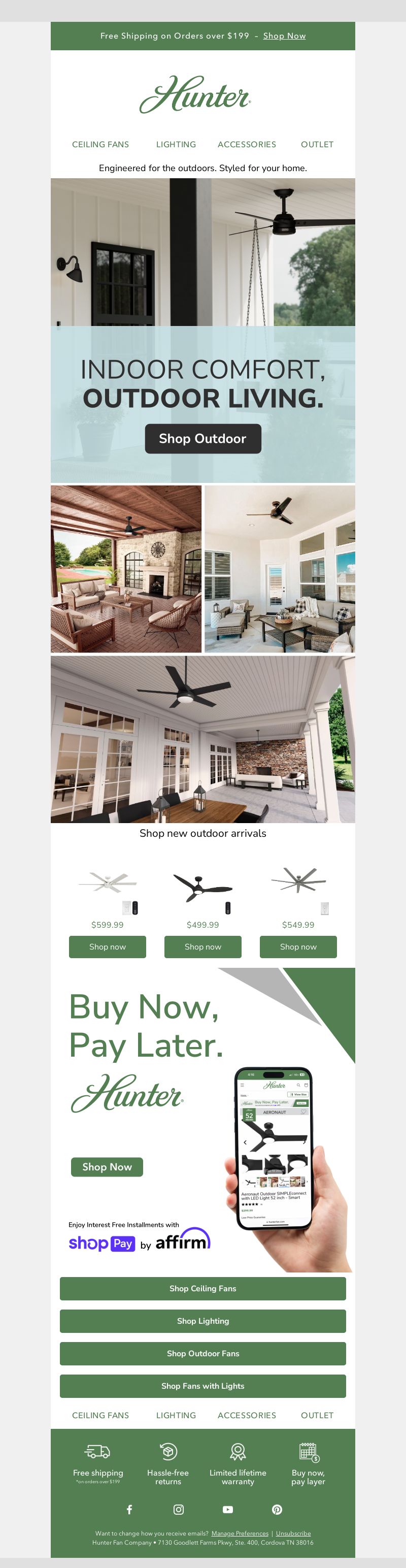Image resolution: width=406 pixels, height=1568 pixels.
Task: Open Hunter's Instagram icon
Action: (178, 1509)
